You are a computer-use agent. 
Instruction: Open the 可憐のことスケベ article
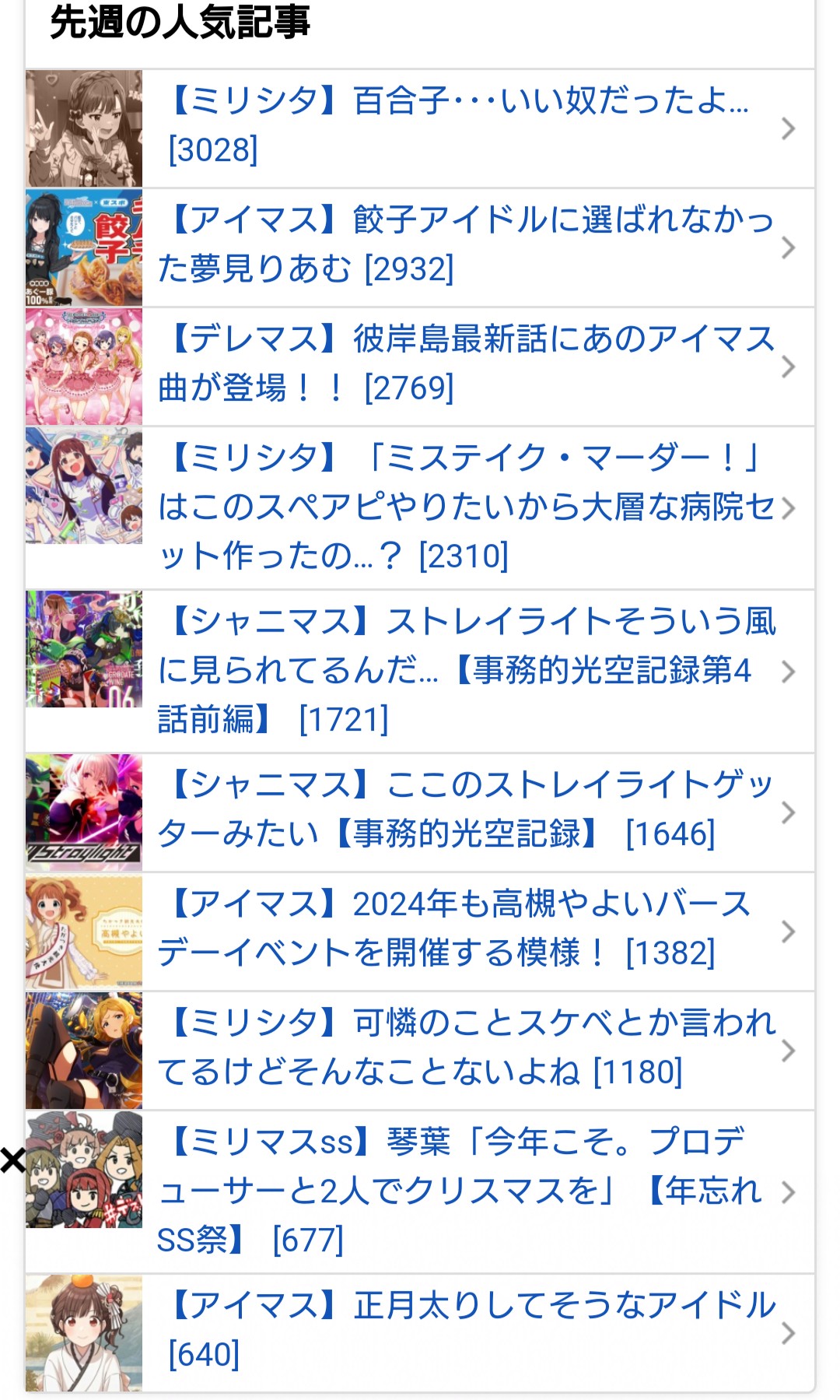(420, 1051)
